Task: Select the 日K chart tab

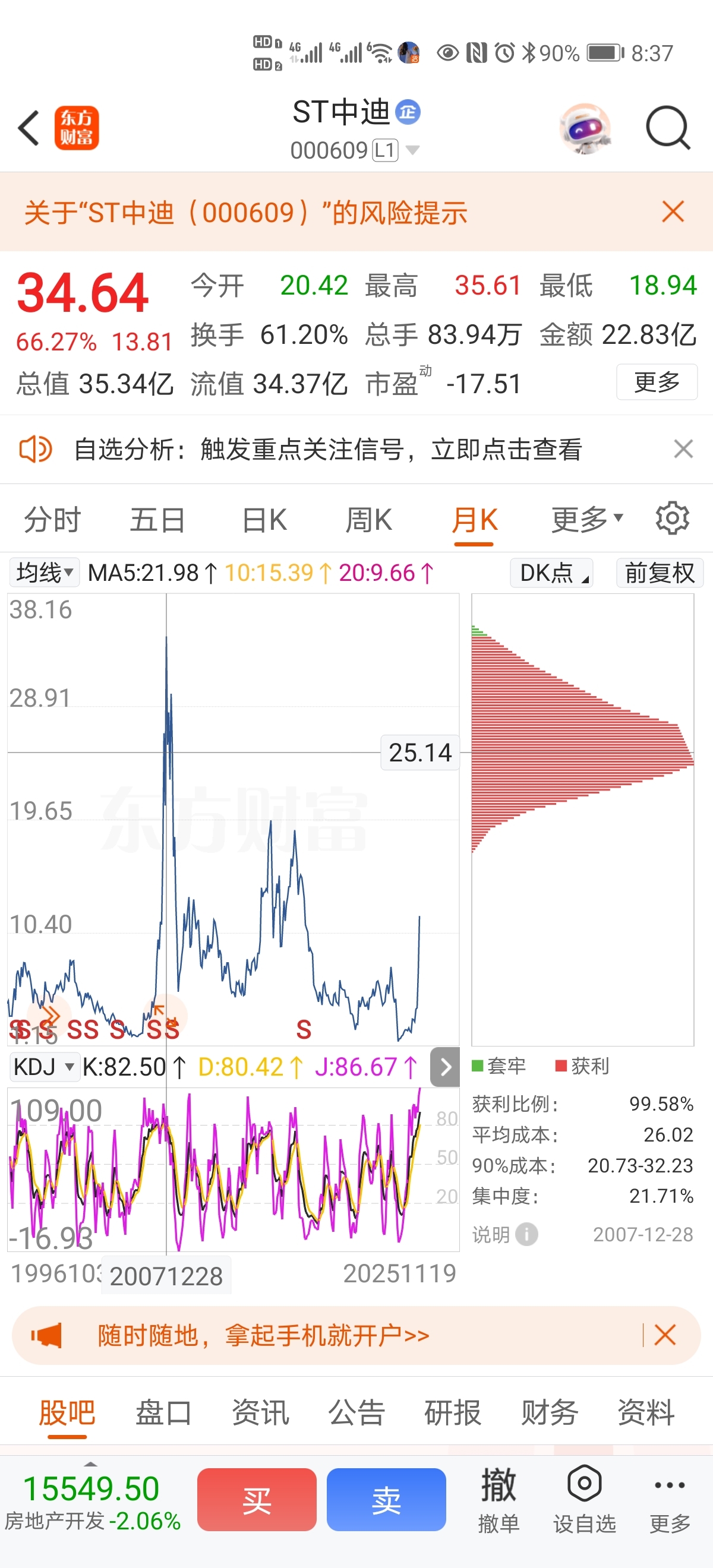Action: [264, 520]
